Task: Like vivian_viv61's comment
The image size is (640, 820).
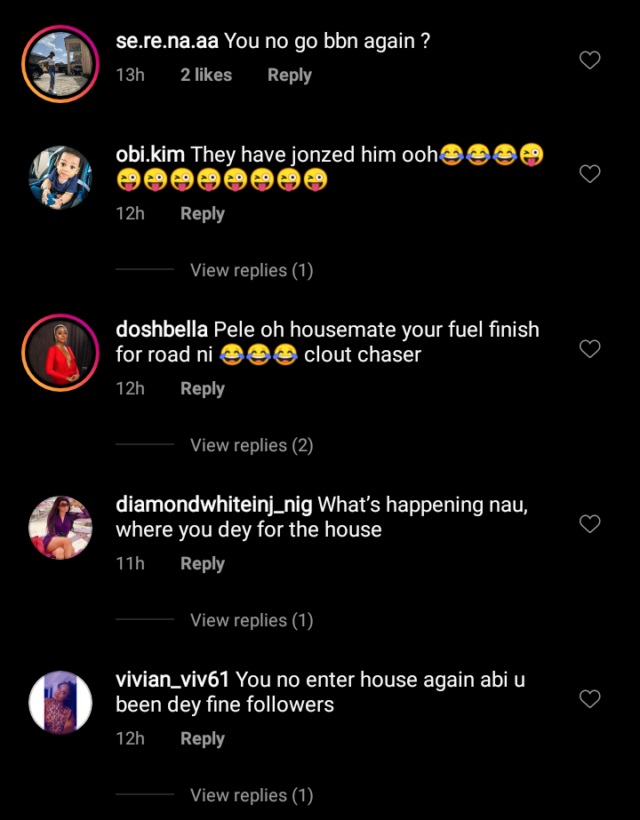Action: [x=590, y=698]
